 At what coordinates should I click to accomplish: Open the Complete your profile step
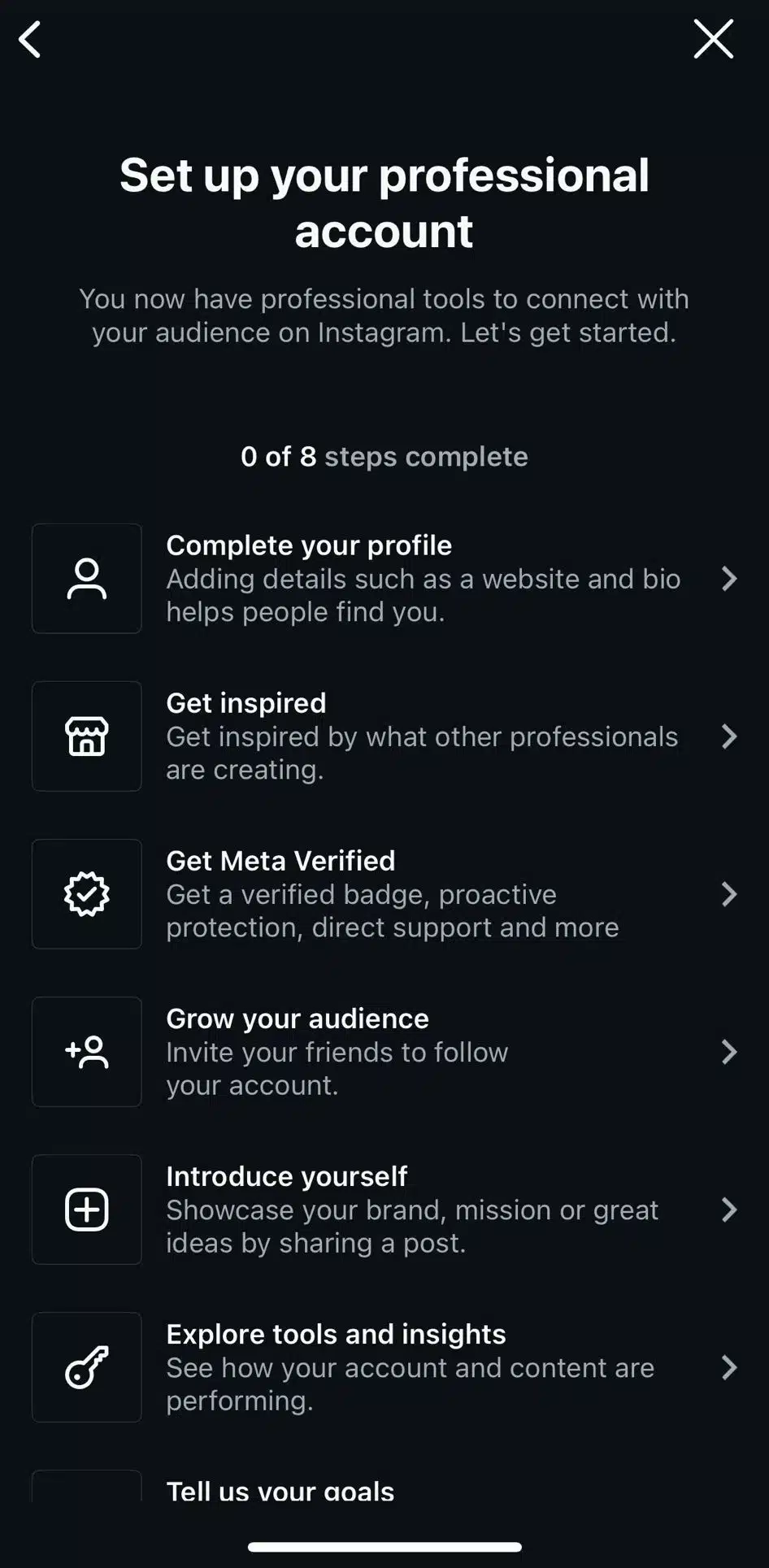tap(384, 579)
